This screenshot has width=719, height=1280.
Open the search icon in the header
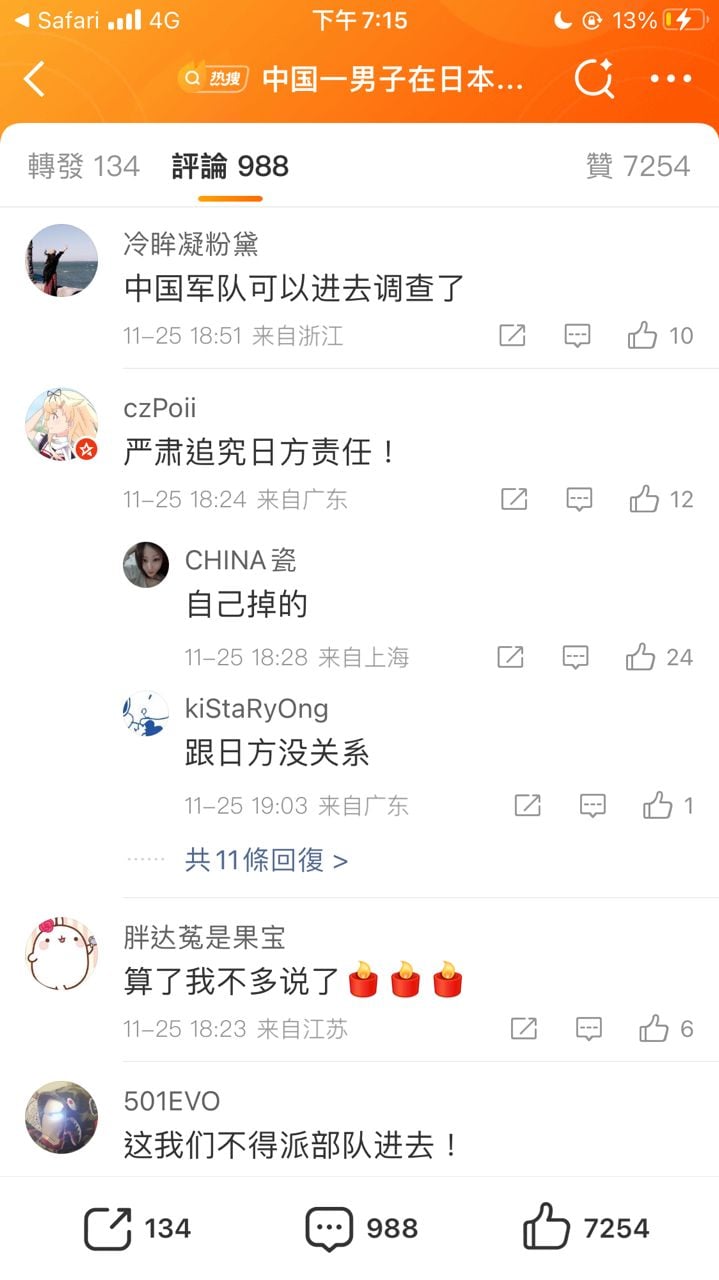pos(594,79)
